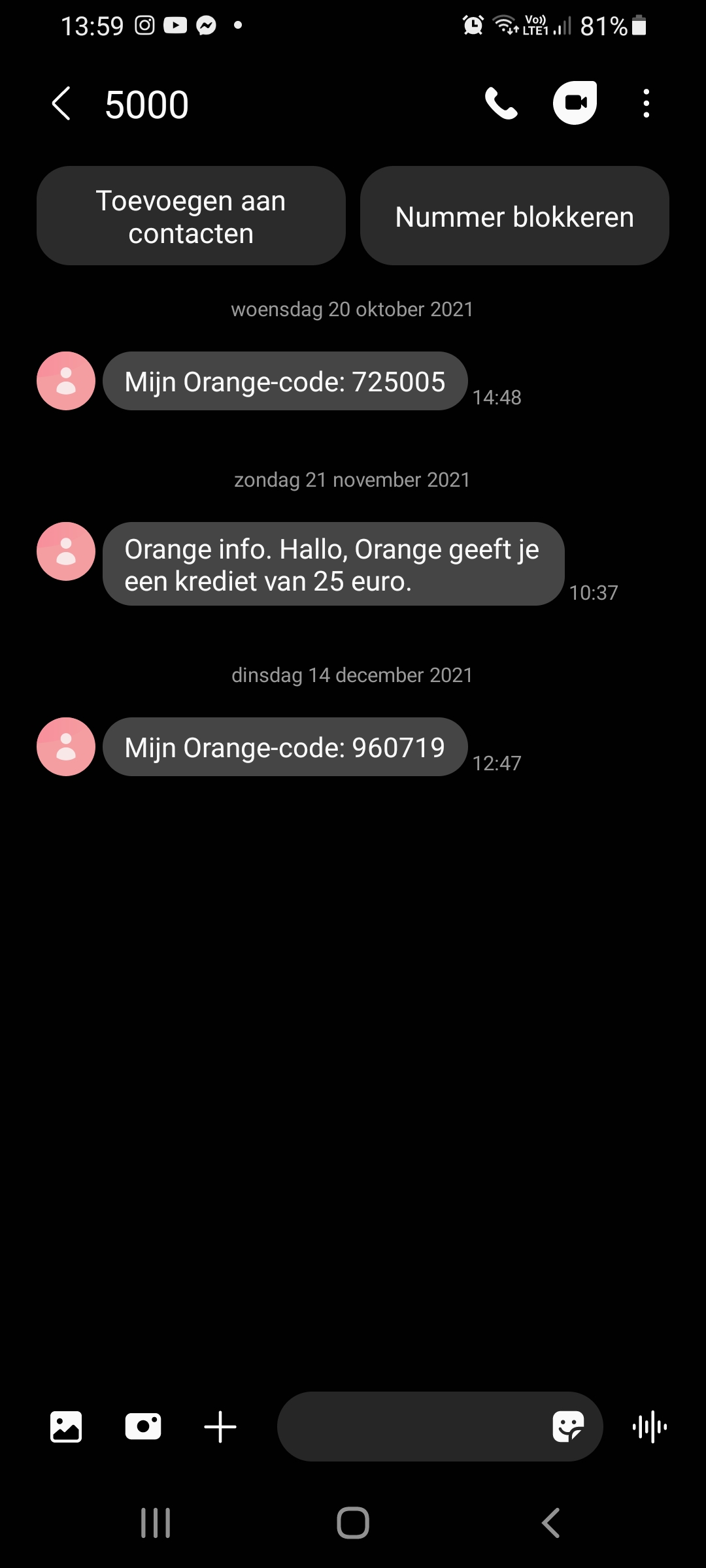This screenshot has width=706, height=1568.
Task: Start a video call with 5000
Action: pyautogui.click(x=575, y=103)
